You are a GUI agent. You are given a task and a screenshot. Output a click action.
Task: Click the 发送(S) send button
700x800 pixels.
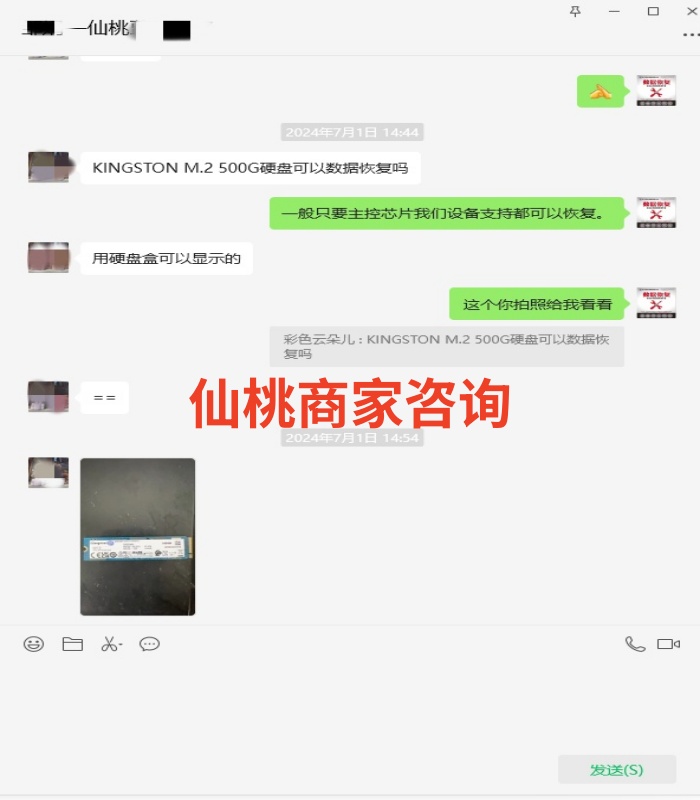pyautogui.click(x=617, y=769)
